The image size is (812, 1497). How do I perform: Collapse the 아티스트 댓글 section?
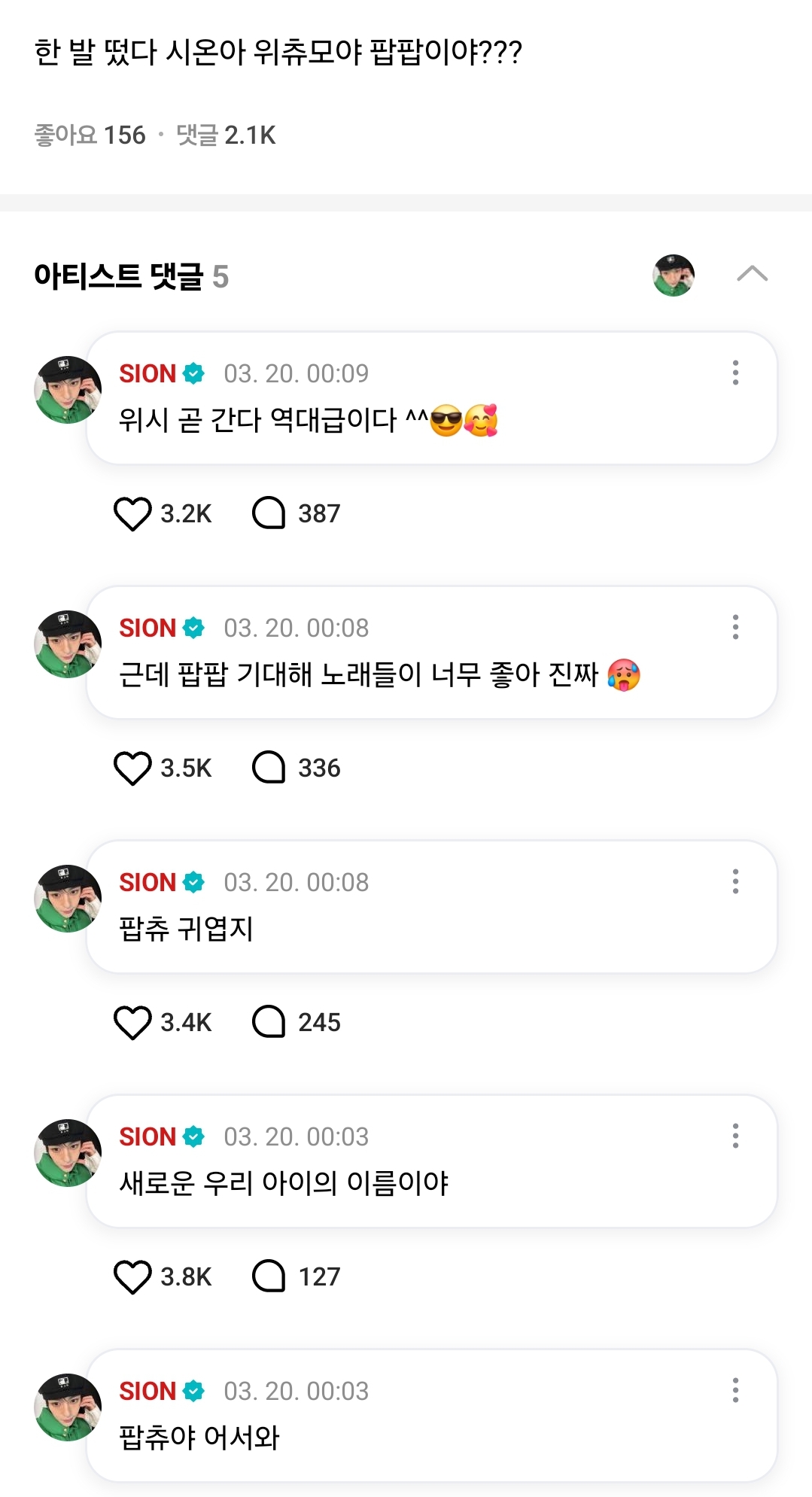pyautogui.click(x=752, y=274)
